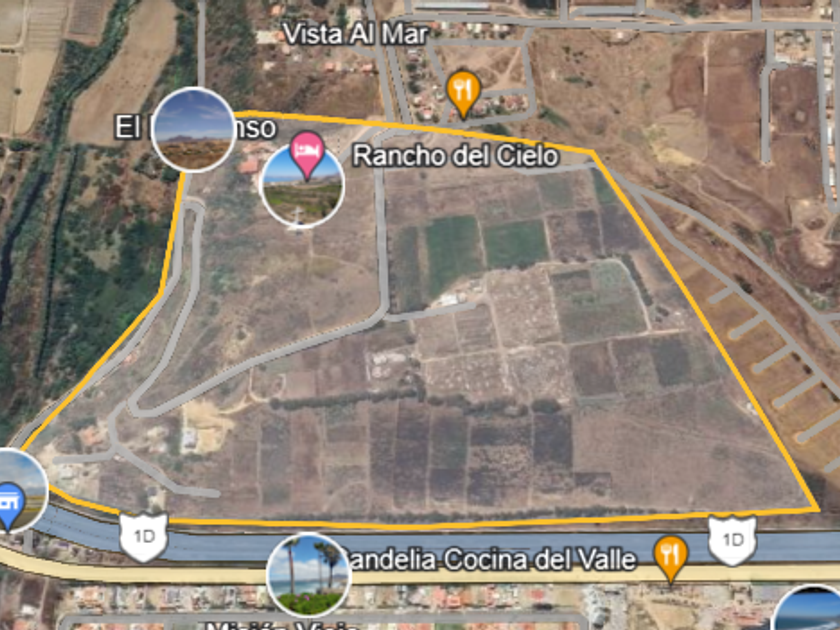Open the Rancho del Cielo lodging pin
The width and height of the screenshot is (840, 630).
(307, 155)
